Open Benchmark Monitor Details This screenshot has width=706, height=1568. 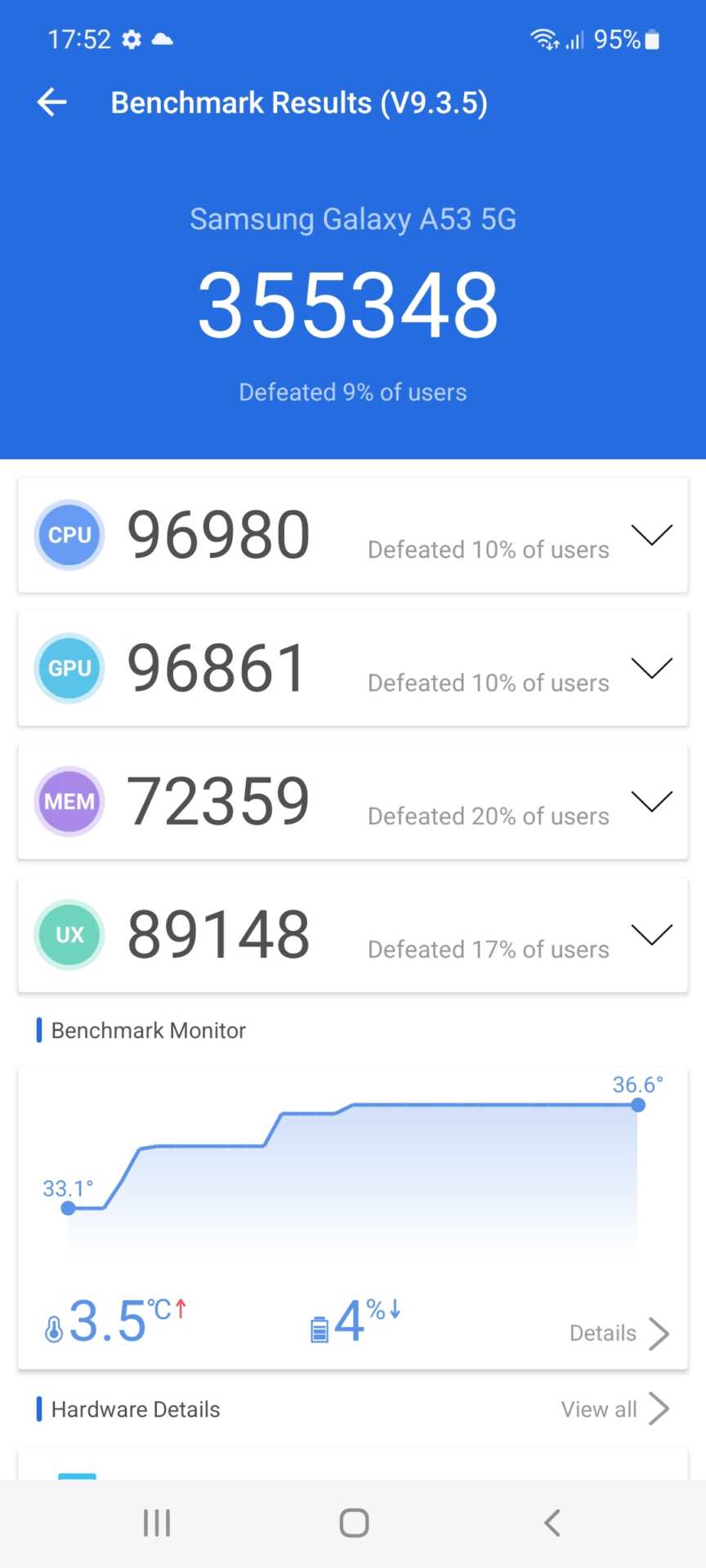(x=619, y=1333)
